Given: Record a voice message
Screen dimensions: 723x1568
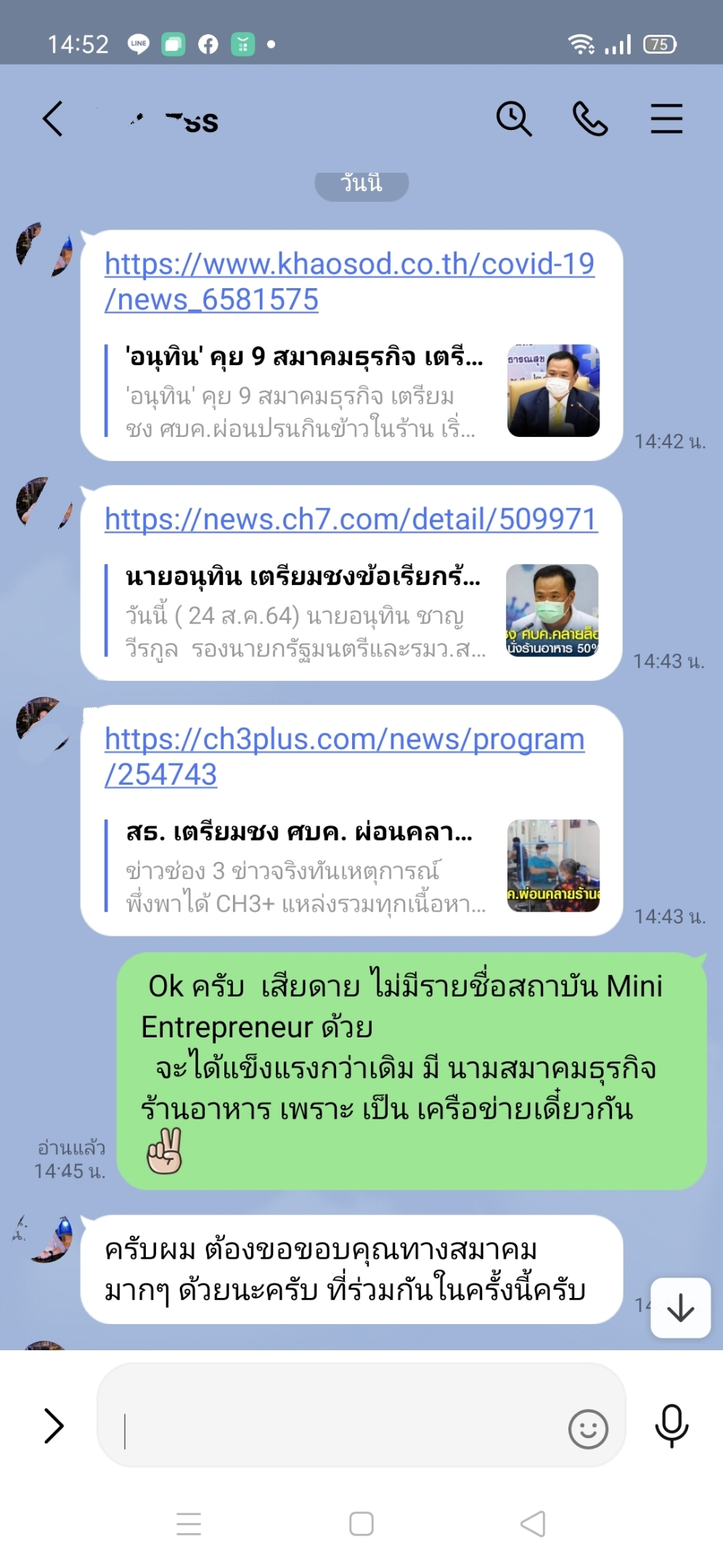Looking at the screenshot, I should coord(671,1425).
